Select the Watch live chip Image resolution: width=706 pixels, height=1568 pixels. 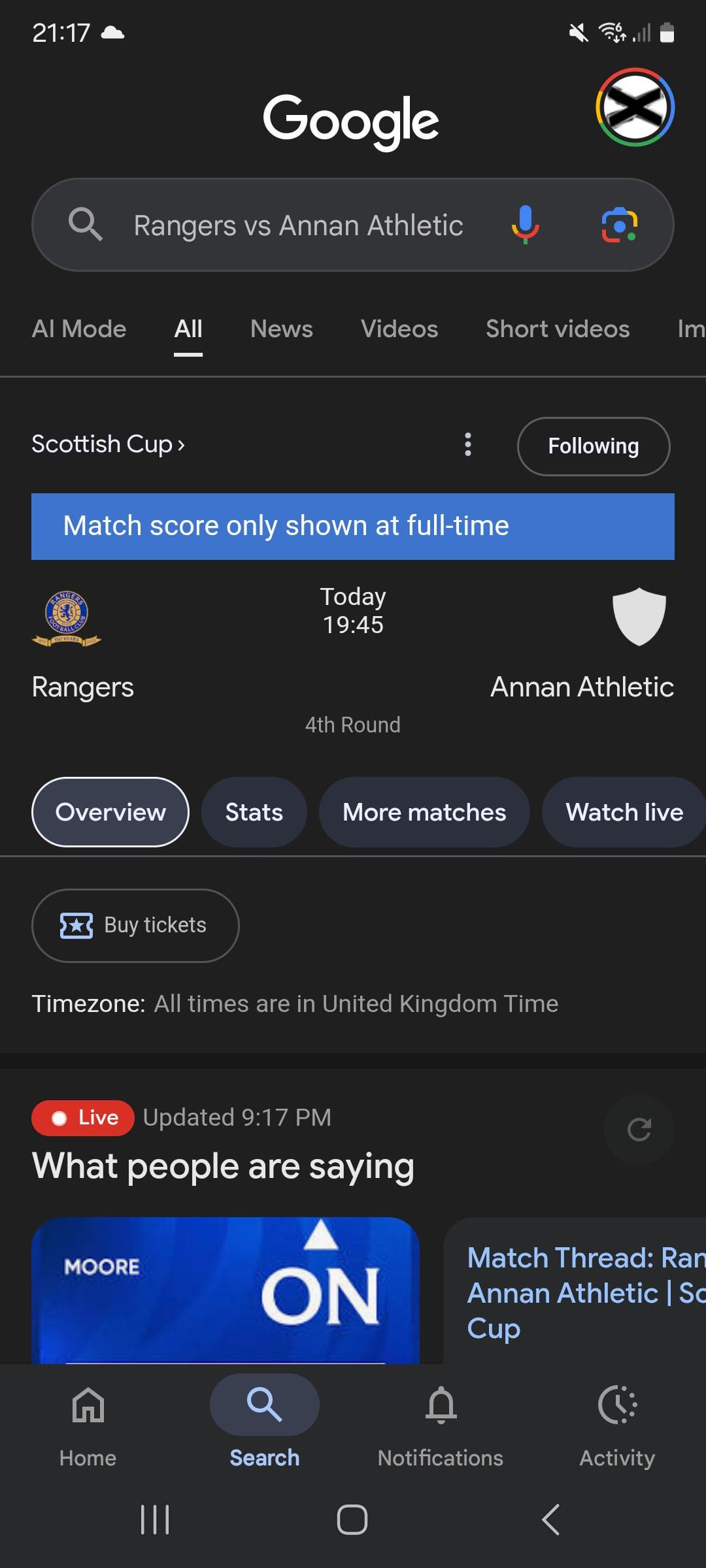(624, 812)
